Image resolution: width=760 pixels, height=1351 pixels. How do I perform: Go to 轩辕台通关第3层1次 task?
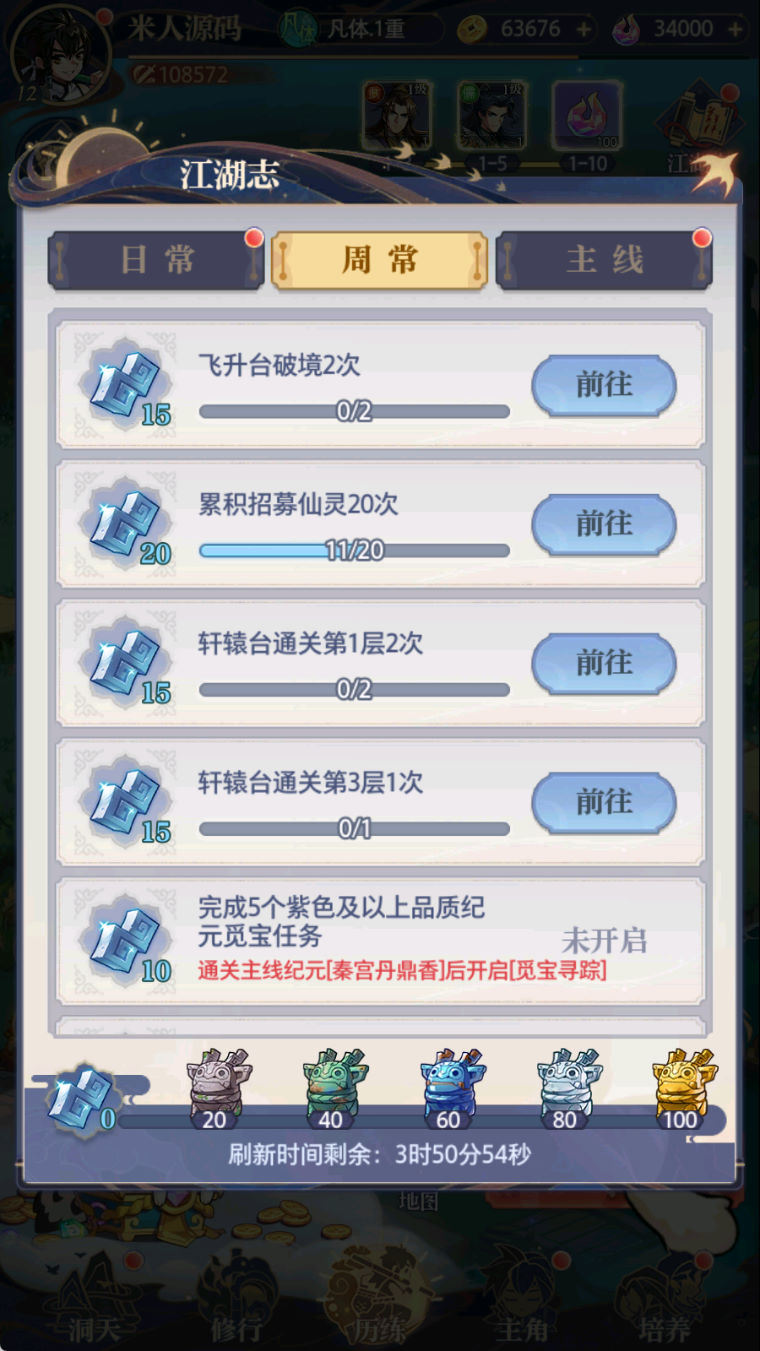603,802
